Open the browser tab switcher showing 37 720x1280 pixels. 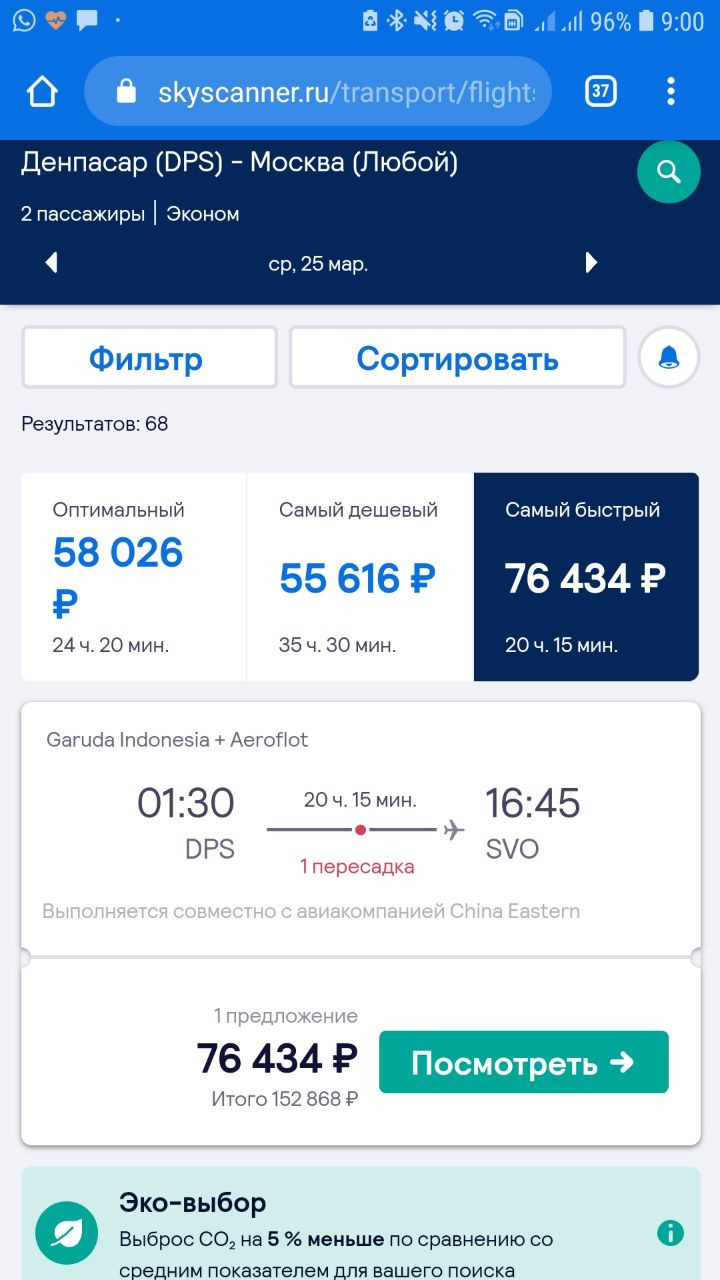[x=600, y=92]
